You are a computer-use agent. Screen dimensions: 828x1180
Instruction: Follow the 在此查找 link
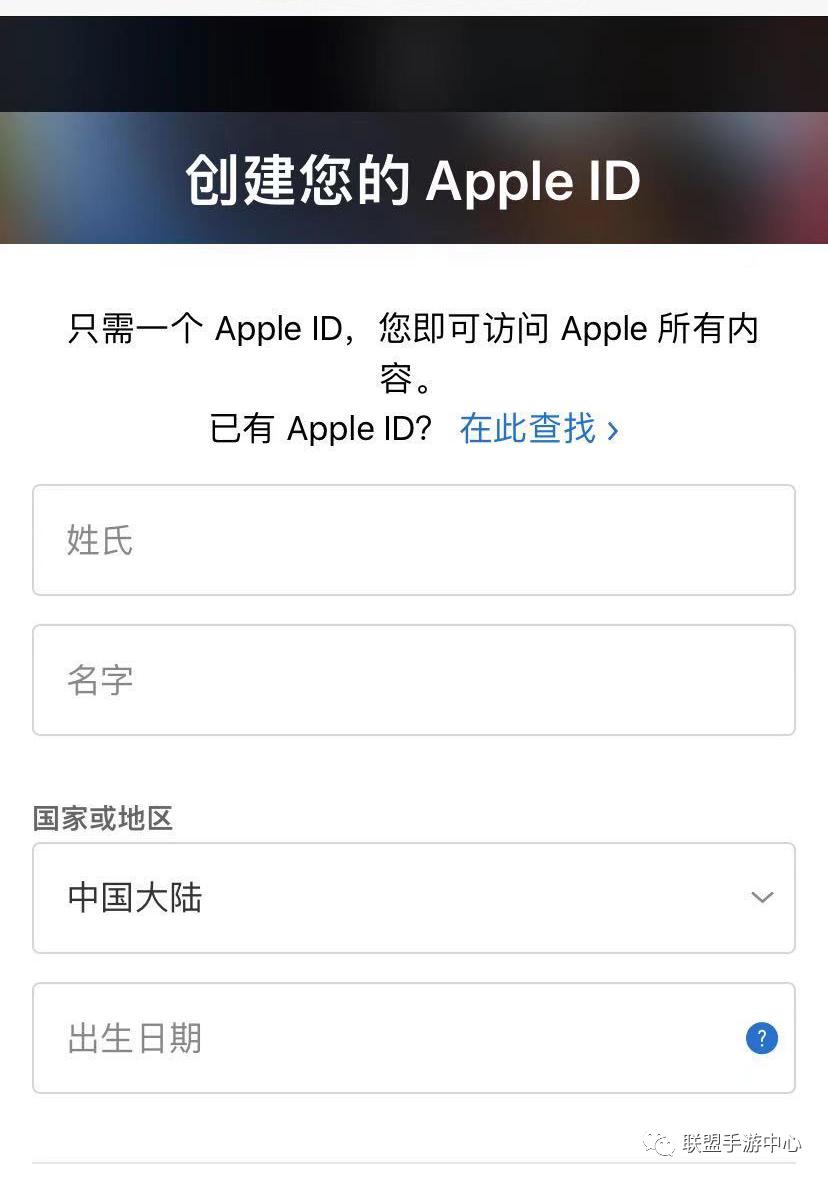click(527, 429)
